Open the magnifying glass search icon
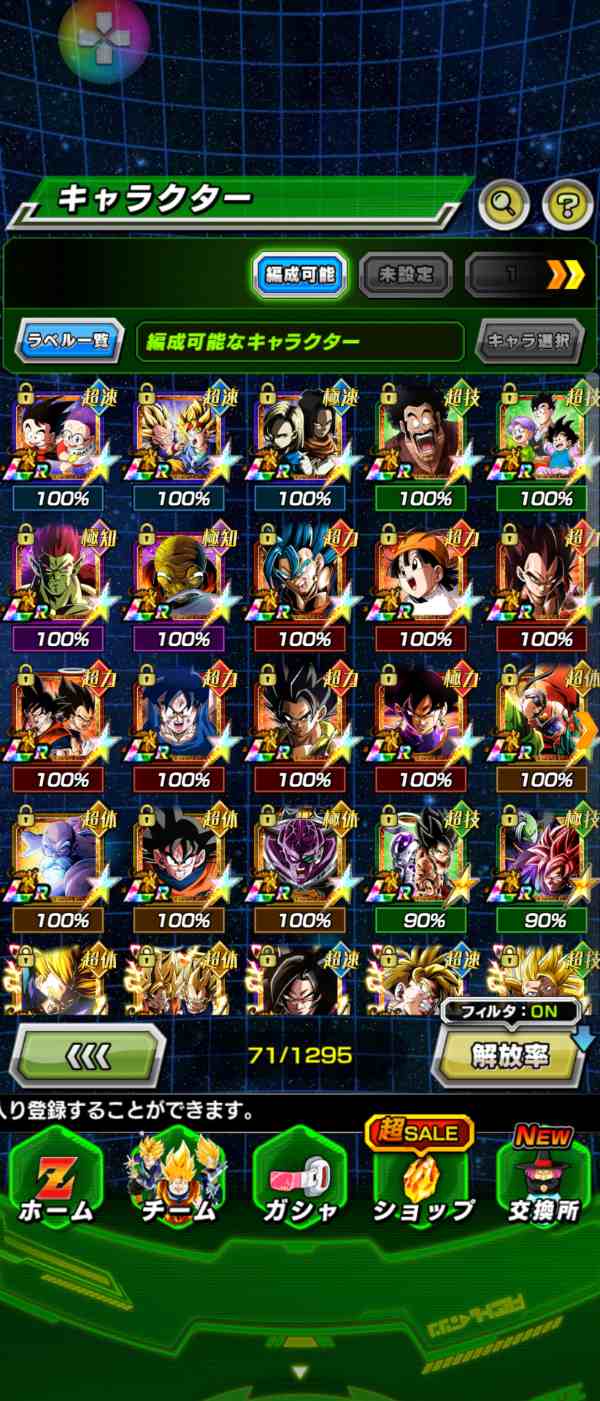The height and width of the screenshot is (1401, 600). tap(504, 205)
